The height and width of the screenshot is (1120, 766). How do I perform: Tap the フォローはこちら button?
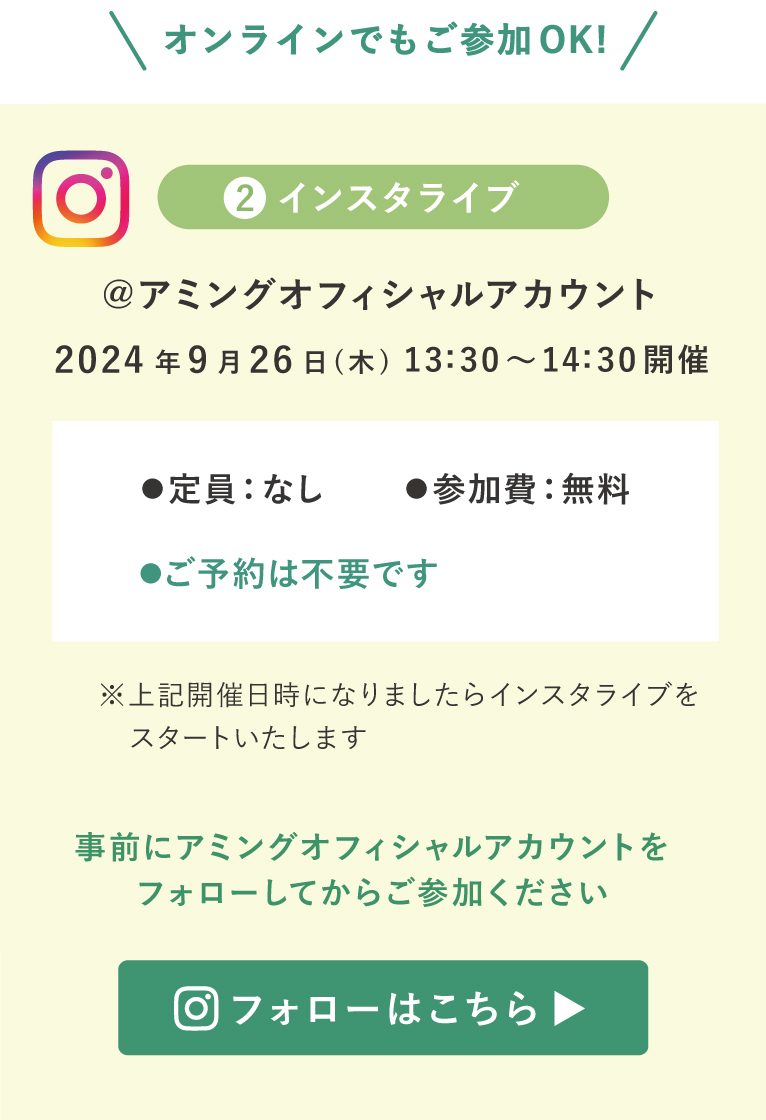383,1008
